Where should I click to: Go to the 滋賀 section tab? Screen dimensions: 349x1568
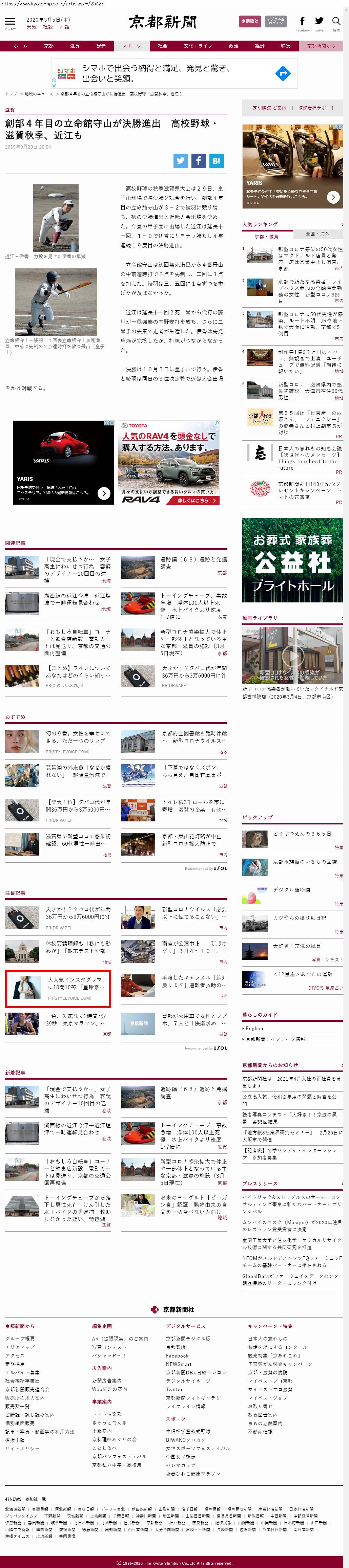[75, 46]
